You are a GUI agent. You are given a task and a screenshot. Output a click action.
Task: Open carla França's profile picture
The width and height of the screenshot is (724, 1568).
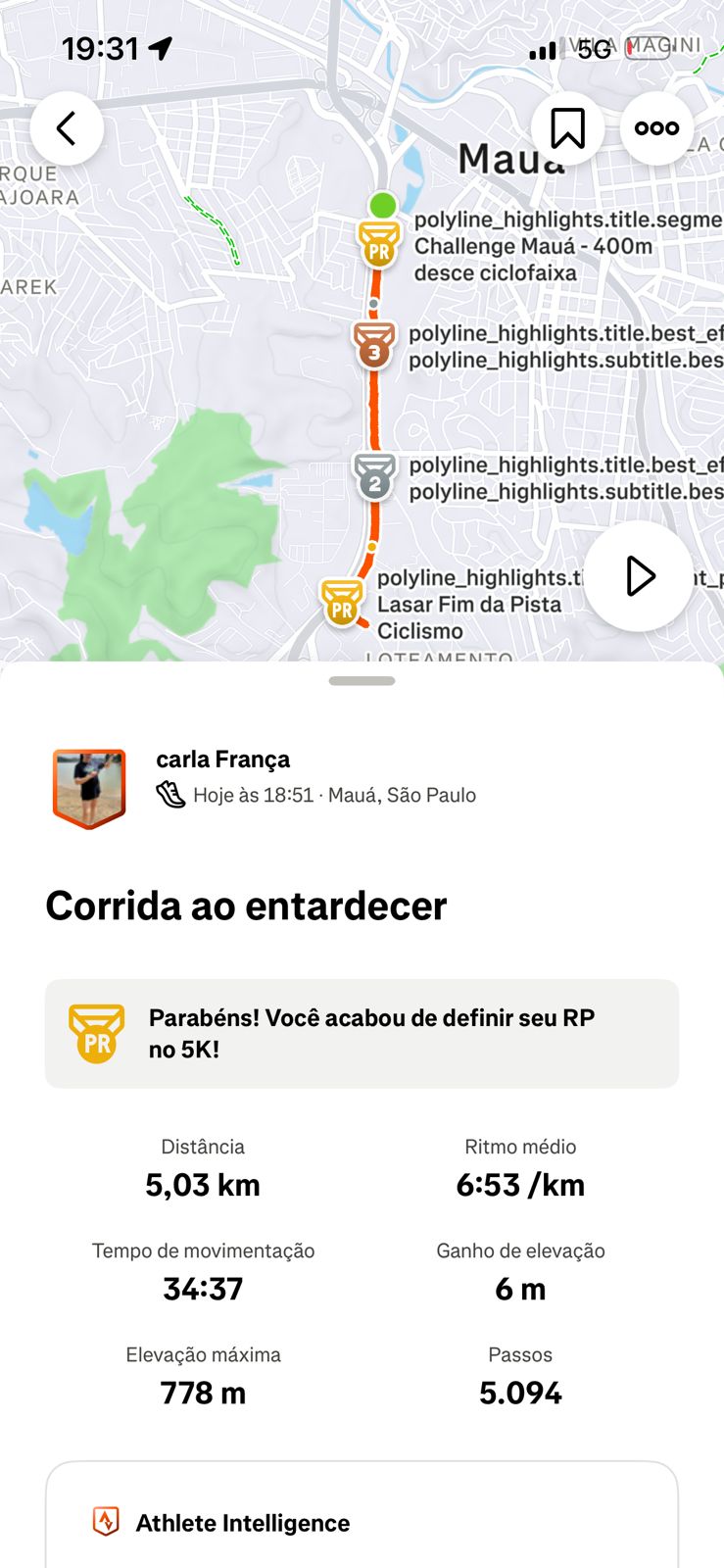89,788
